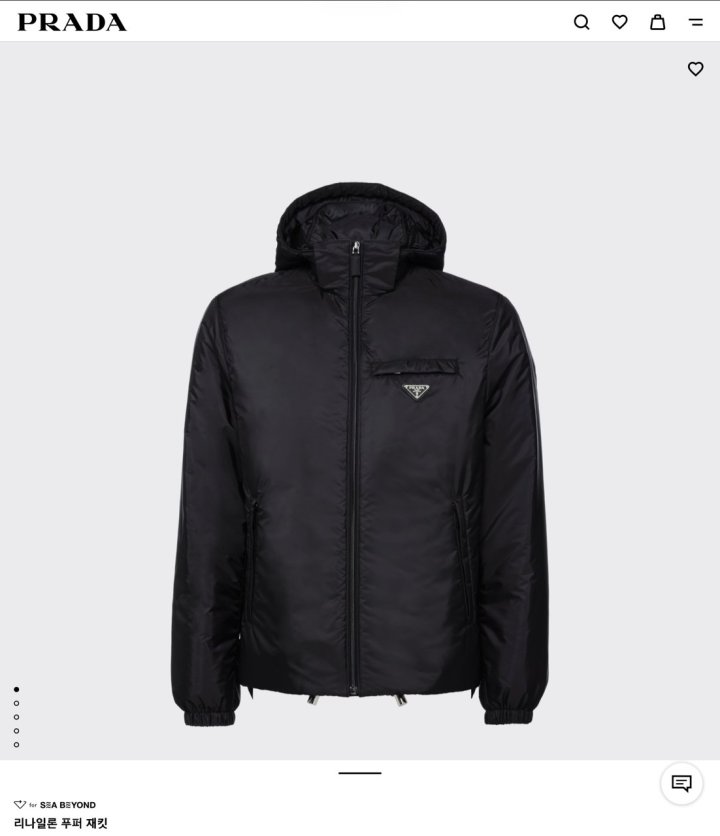
Task: Open the jacket product image
Action: pos(359,450)
